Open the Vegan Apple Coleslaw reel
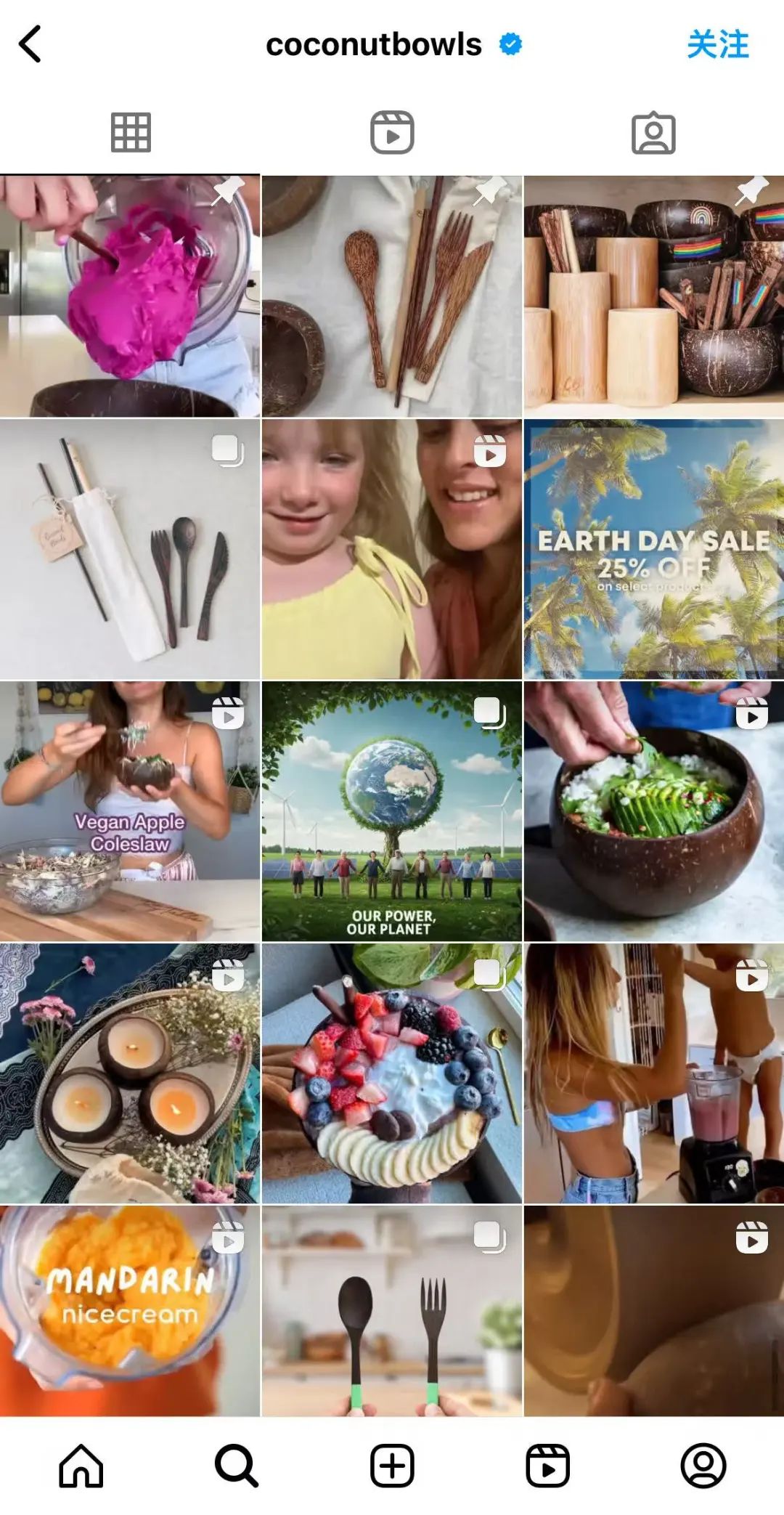Image resolution: width=784 pixels, height=1515 pixels. (x=130, y=811)
